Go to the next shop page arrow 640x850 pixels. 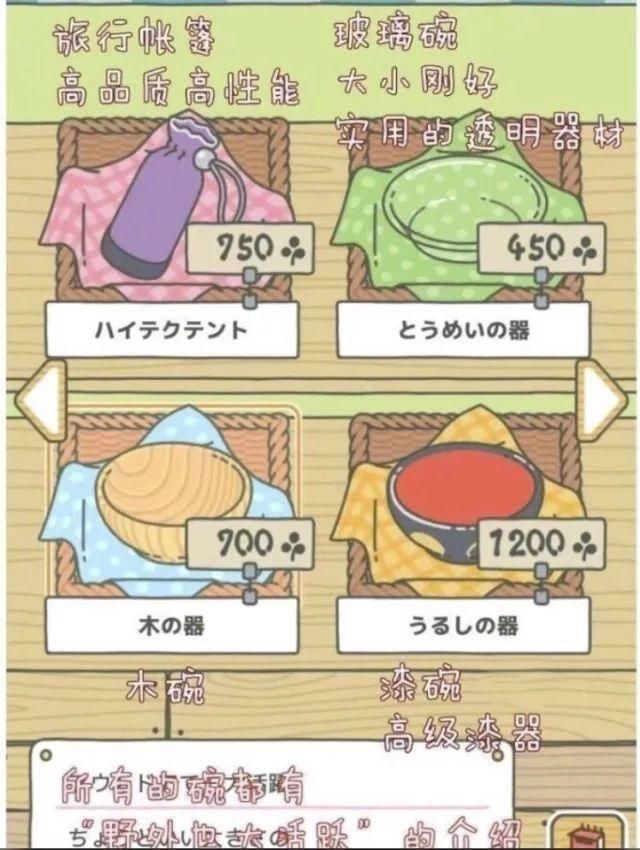pyautogui.click(x=602, y=400)
